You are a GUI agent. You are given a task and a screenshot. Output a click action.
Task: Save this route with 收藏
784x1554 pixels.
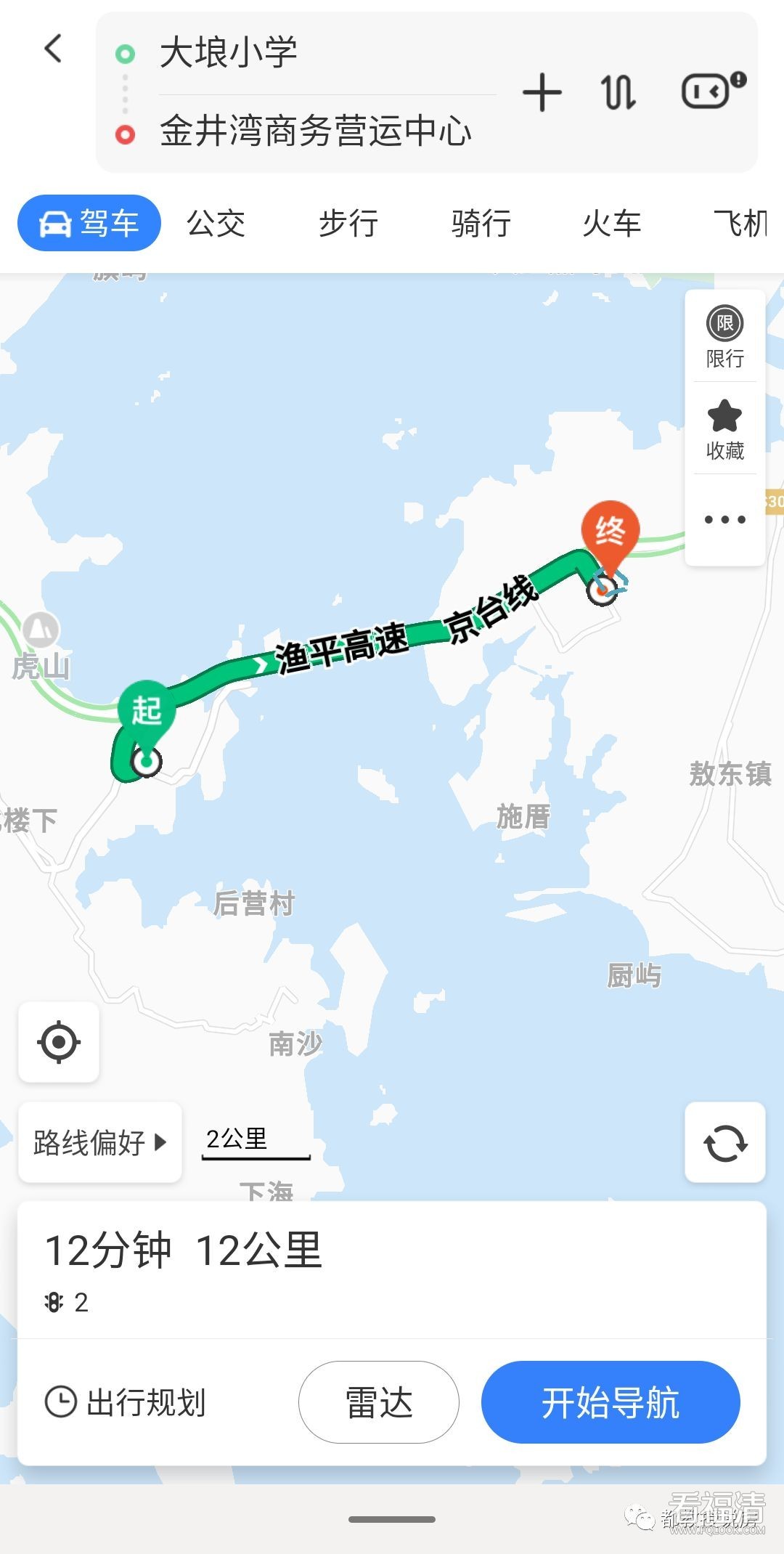point(724,430)
